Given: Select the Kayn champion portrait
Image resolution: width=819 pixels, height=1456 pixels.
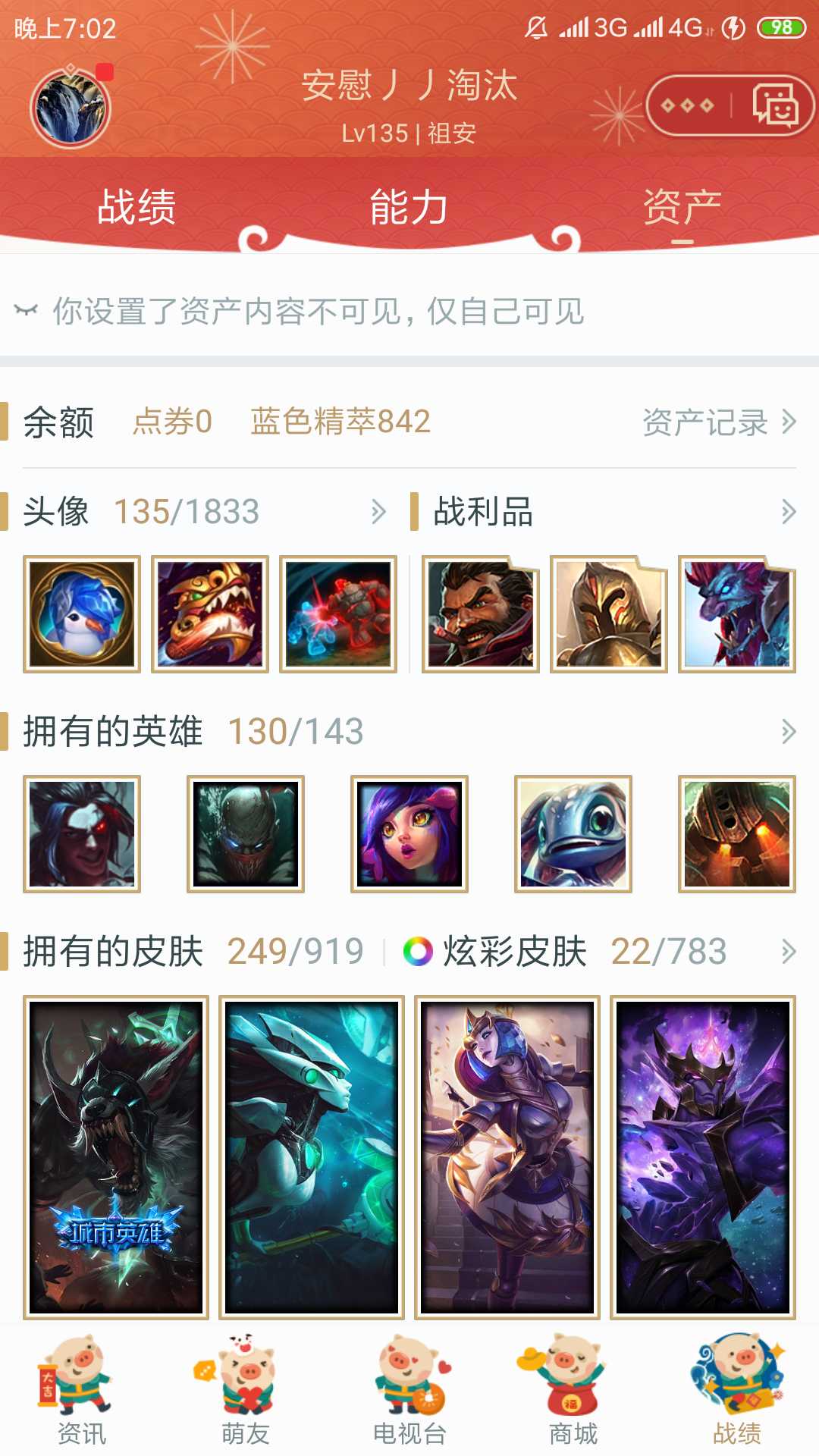Looking at the screenshot, I should pyautogui.click(x=78, y=833).
